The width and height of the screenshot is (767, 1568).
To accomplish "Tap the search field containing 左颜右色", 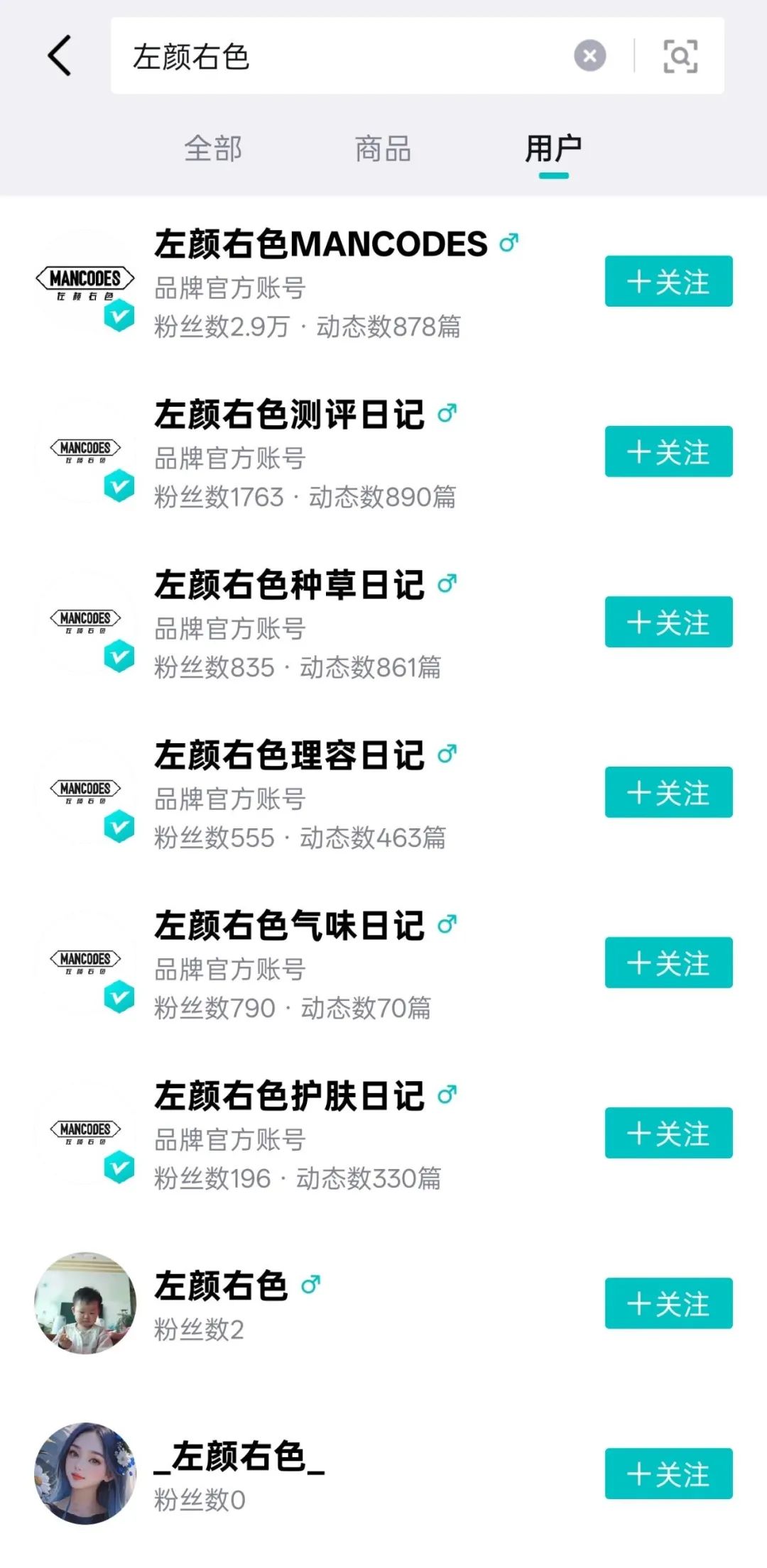I will point(341,56).
